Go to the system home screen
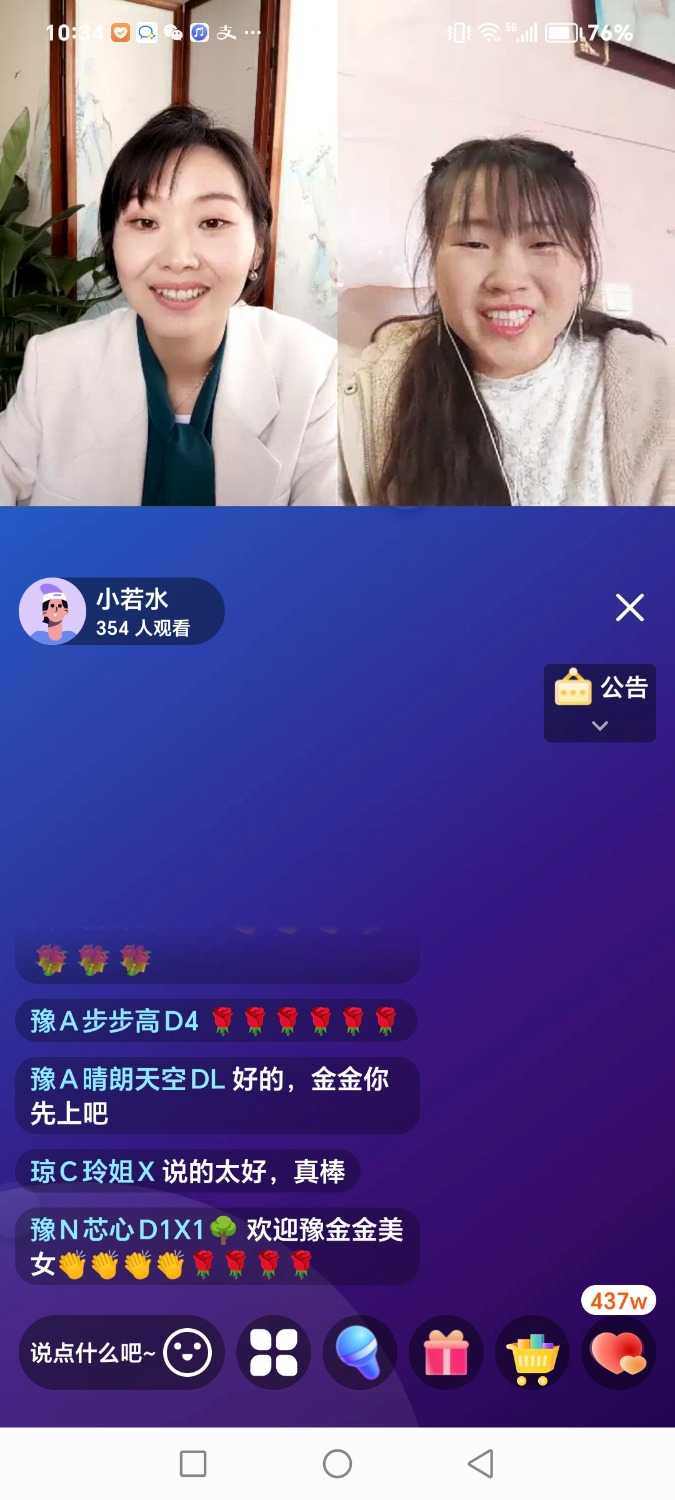The height and width of the screenshot is (1500, 675). point(337,1464)
